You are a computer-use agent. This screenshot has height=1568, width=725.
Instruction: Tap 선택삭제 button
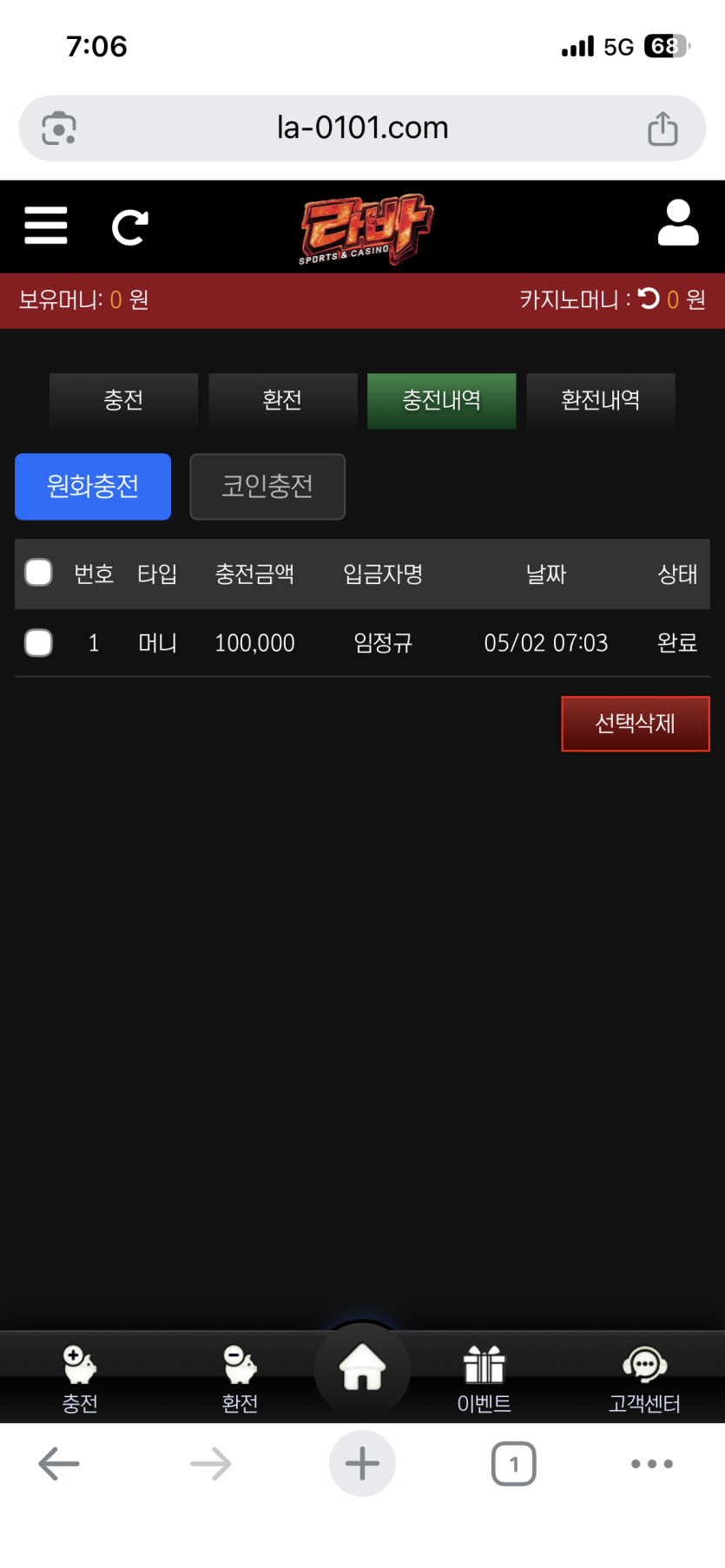point(636,724)
